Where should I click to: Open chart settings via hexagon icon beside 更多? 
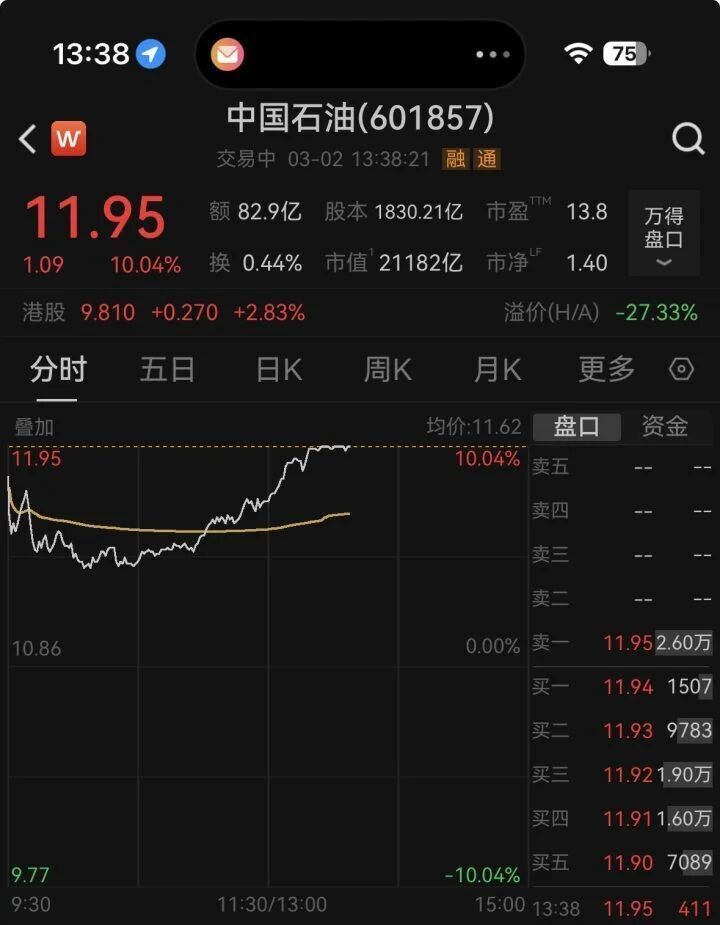(681, 369)
